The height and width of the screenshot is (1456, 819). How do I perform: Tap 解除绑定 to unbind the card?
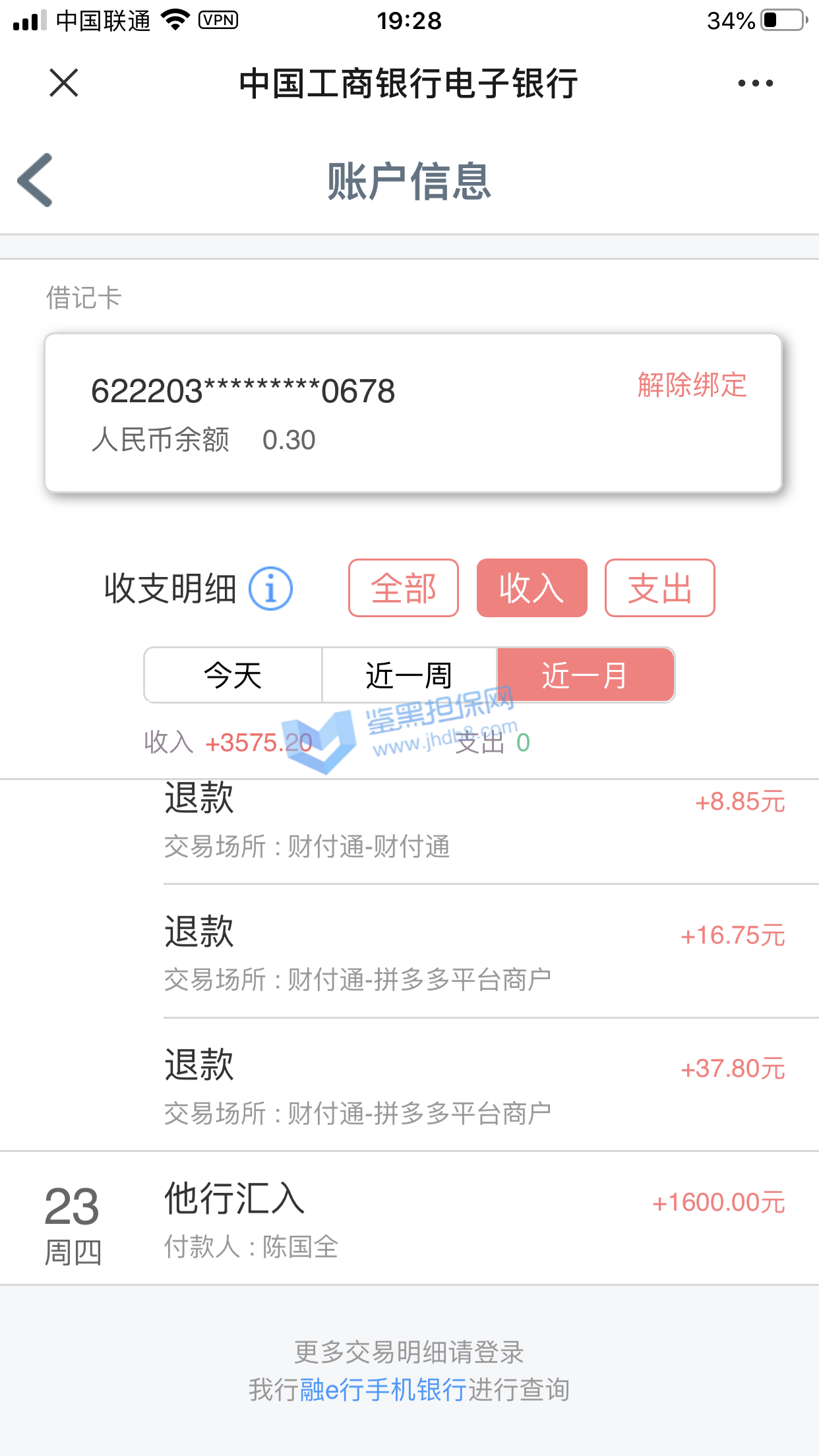coord(692,385)
